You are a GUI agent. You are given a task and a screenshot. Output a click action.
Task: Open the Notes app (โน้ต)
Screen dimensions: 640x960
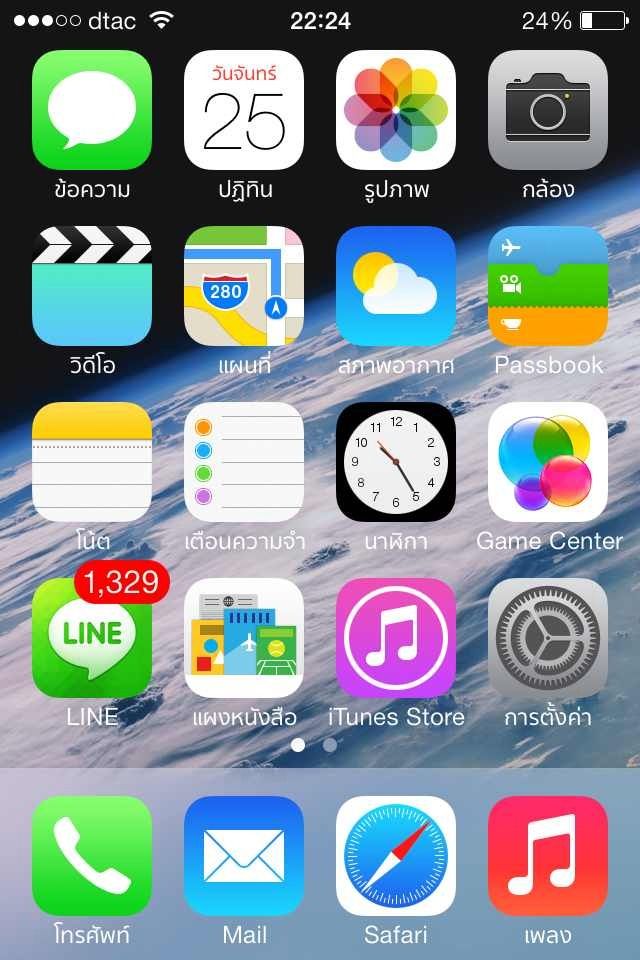point(92,462)
